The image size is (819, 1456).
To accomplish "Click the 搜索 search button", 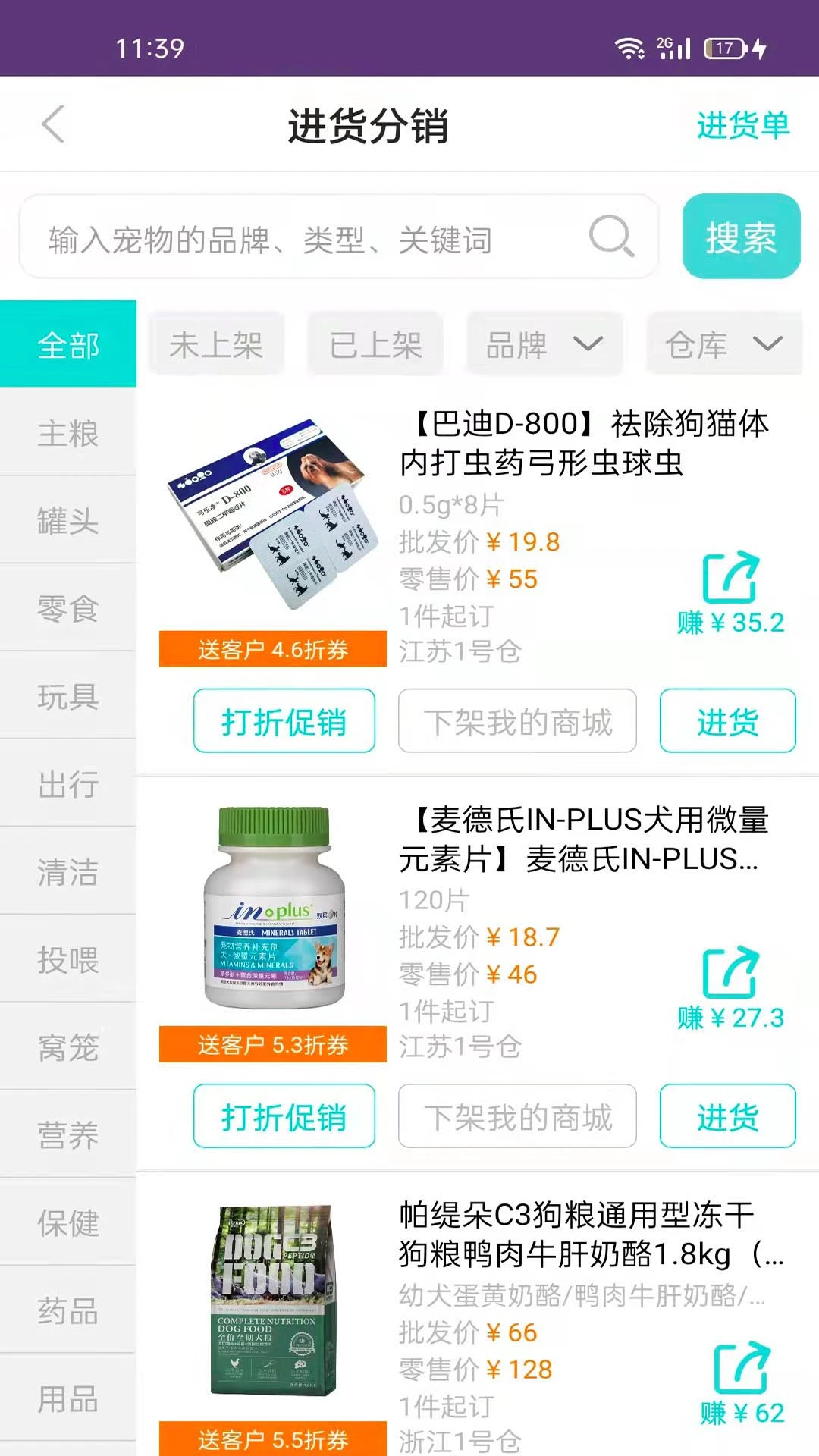I will point(740,237).
